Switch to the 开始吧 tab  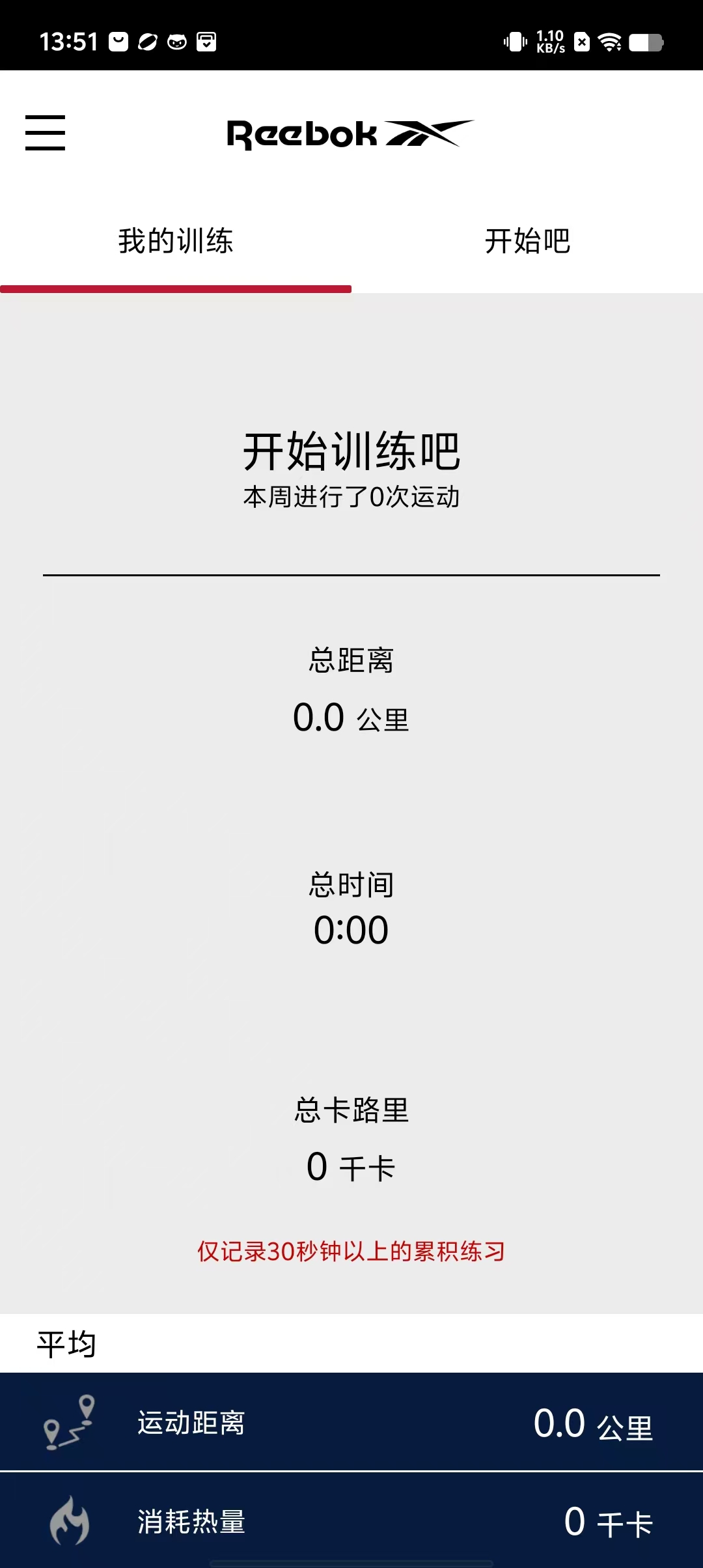point(527,242)
